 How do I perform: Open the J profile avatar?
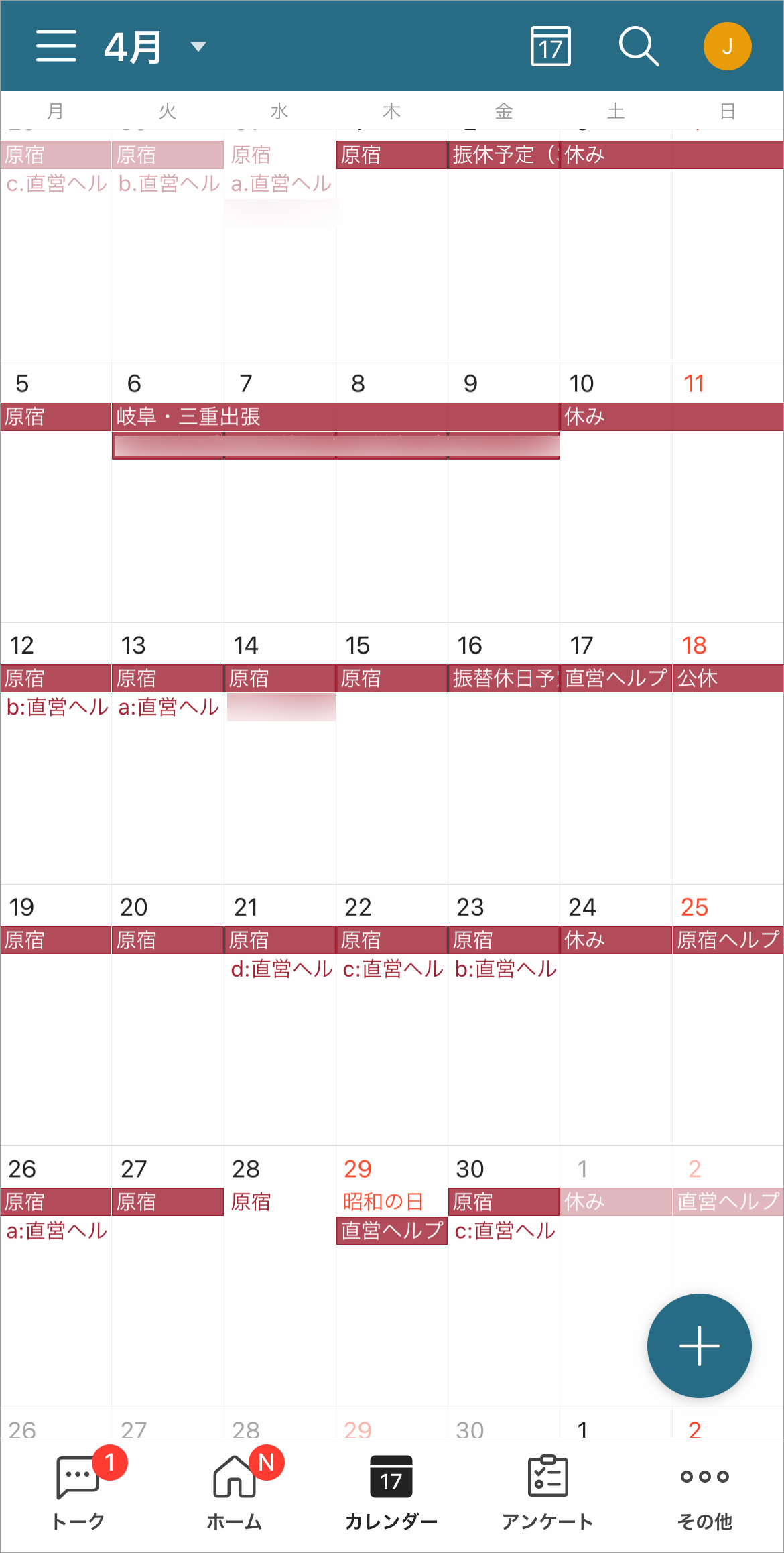pos(727,46)
